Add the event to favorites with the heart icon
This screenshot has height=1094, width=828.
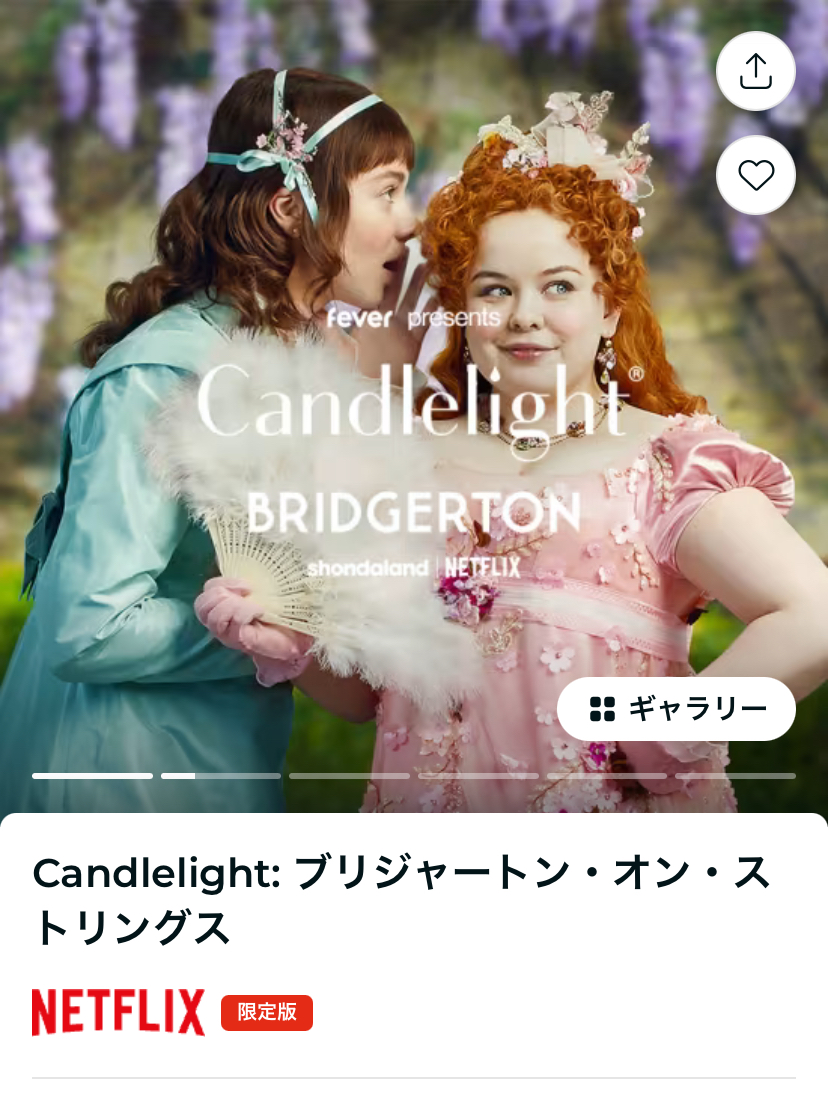[x=756, y=175]
